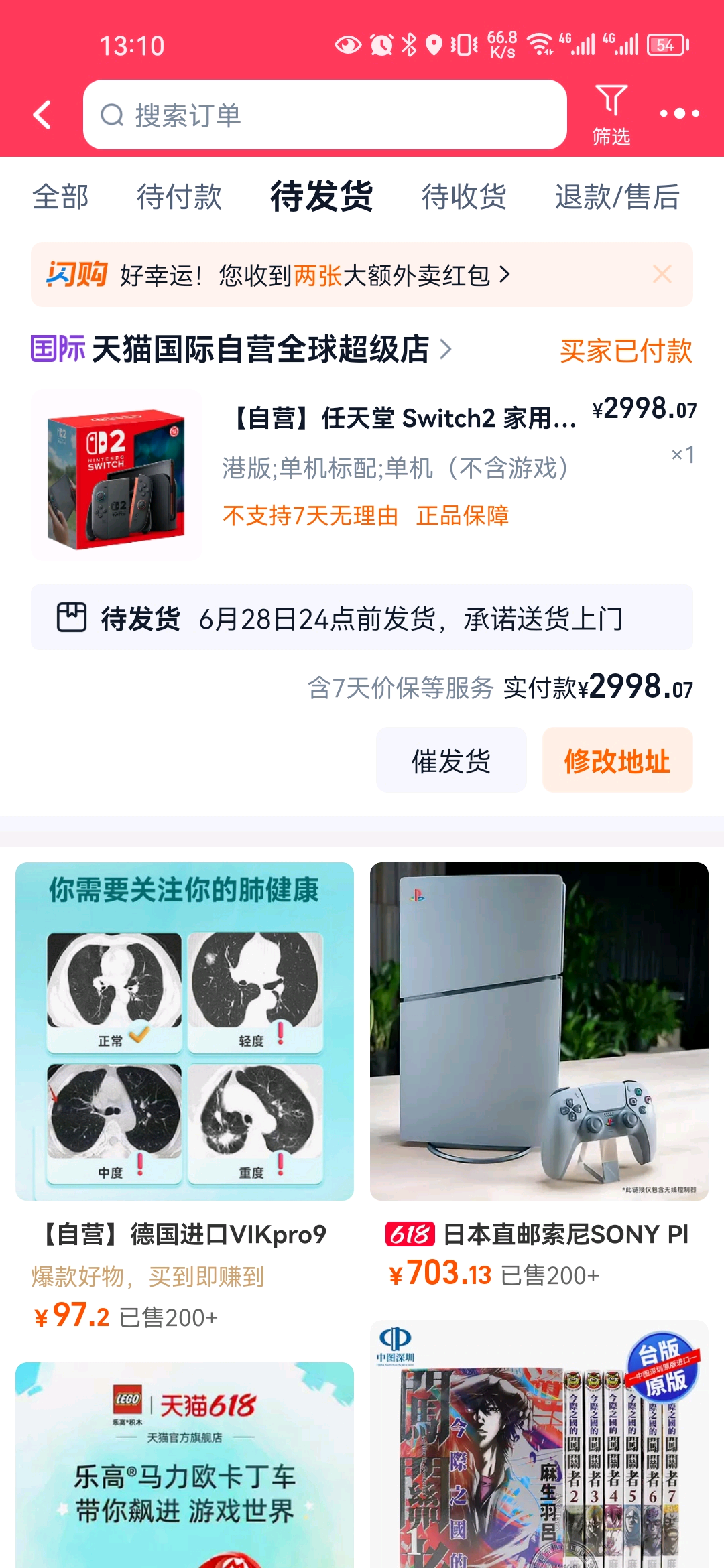Go back using the top-left arrow

42,115
